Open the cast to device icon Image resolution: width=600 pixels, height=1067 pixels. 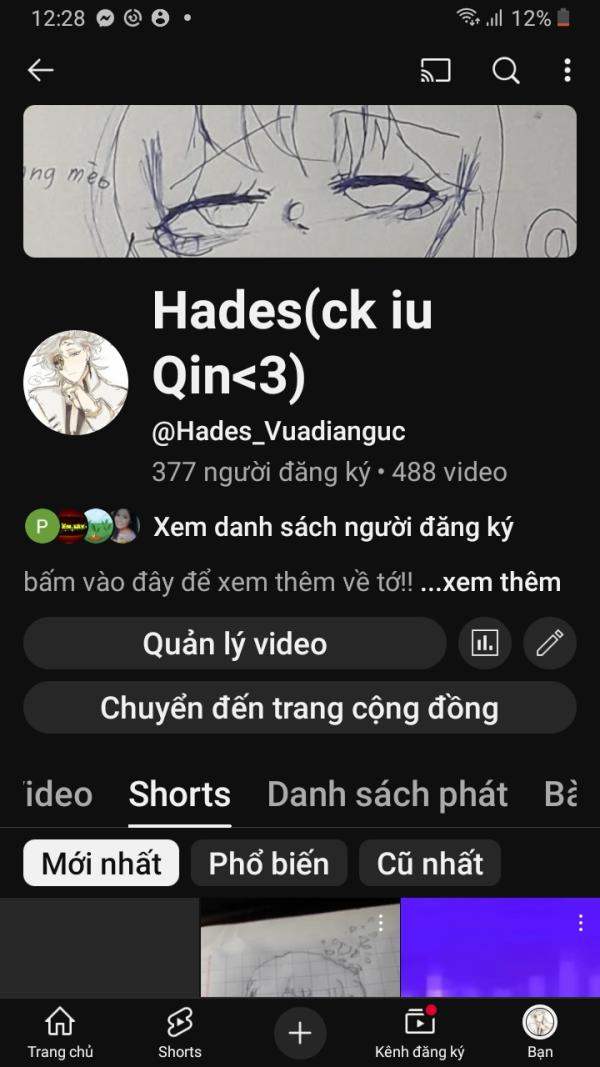(435, 70)
